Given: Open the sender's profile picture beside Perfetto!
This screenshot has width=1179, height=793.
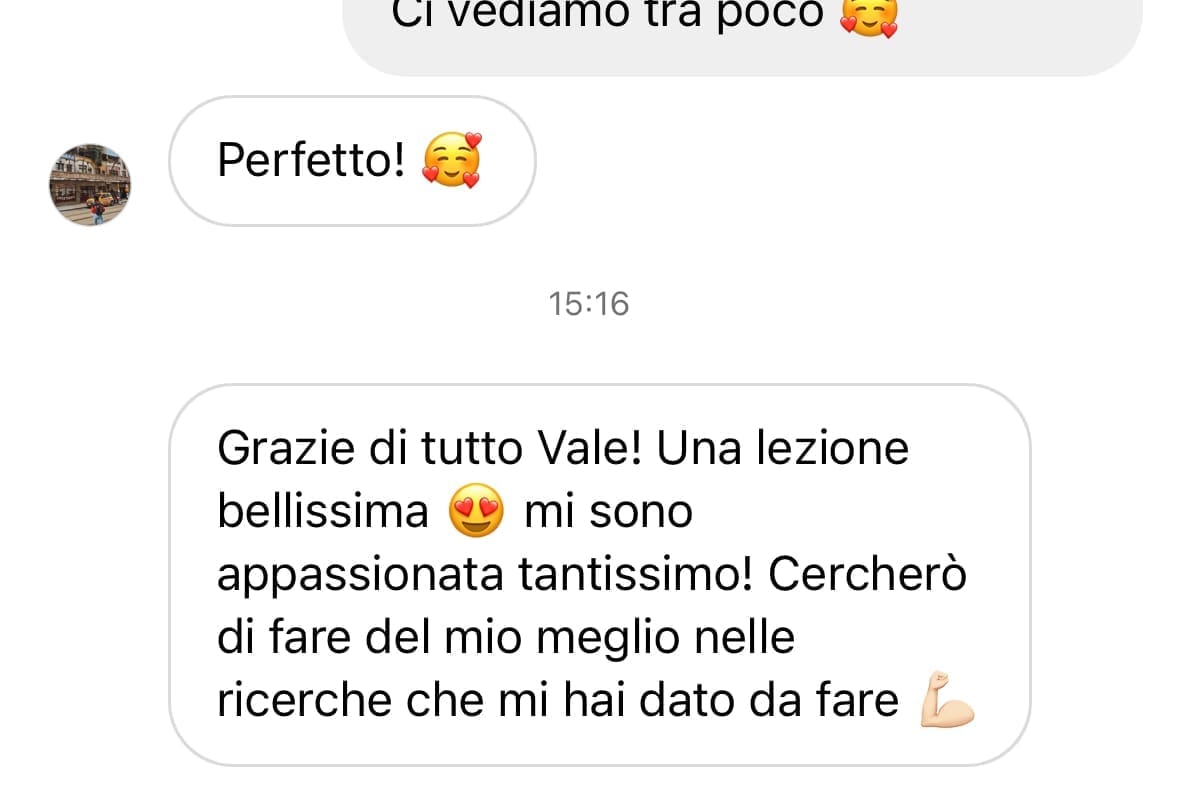Looking at the screenshot, I should pos(90,184).
